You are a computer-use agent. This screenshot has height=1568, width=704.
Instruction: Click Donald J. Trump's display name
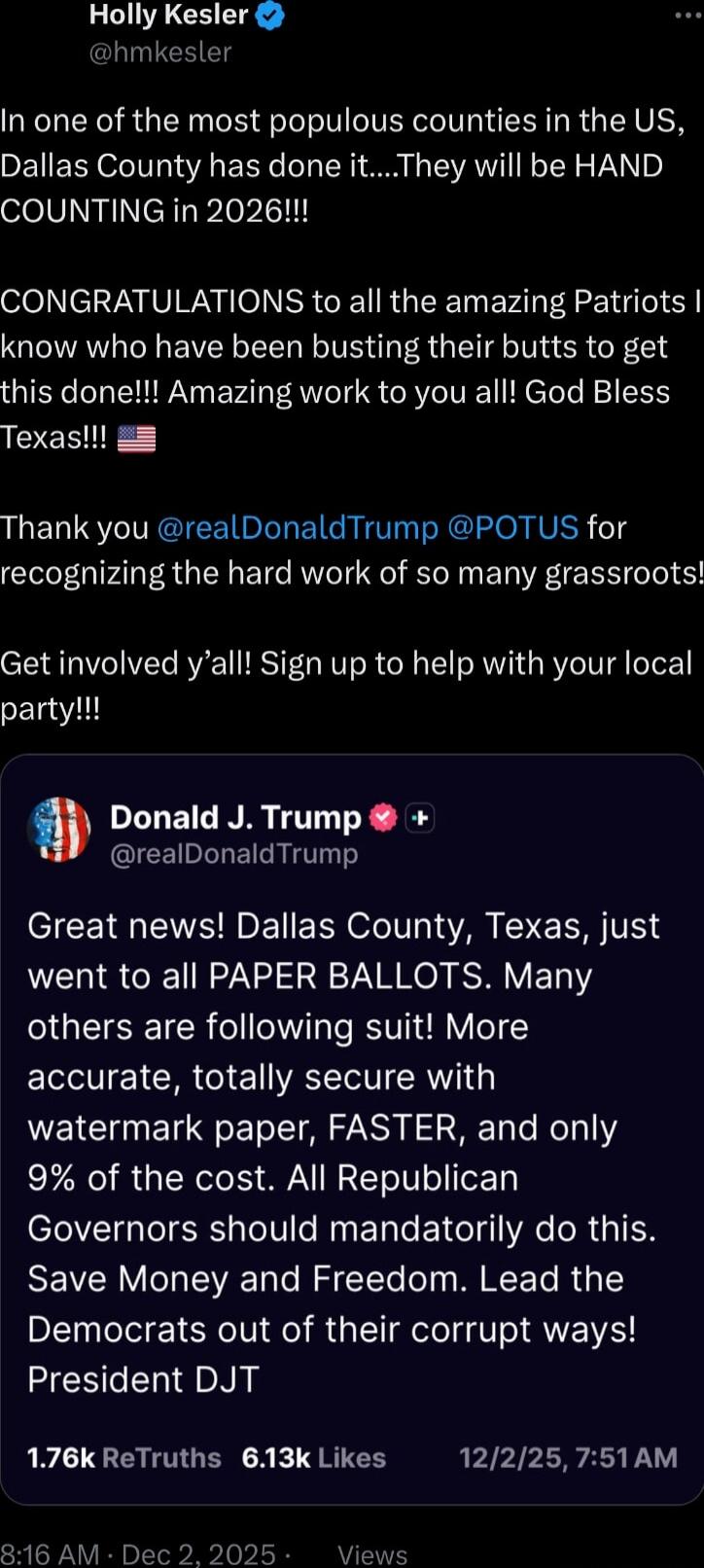[x=237, y=817]
